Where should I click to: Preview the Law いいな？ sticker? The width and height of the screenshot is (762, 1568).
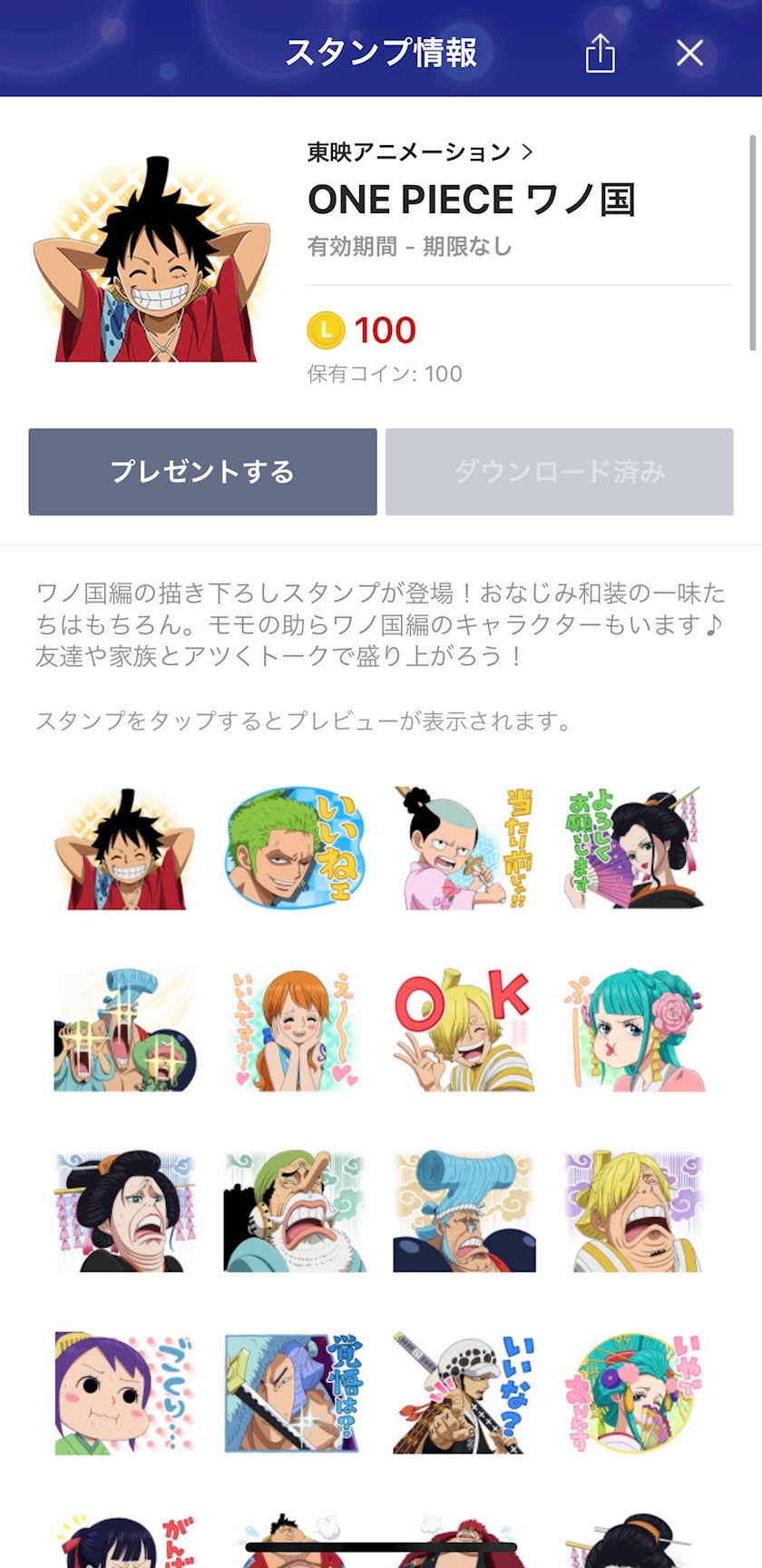point(464,1393)
